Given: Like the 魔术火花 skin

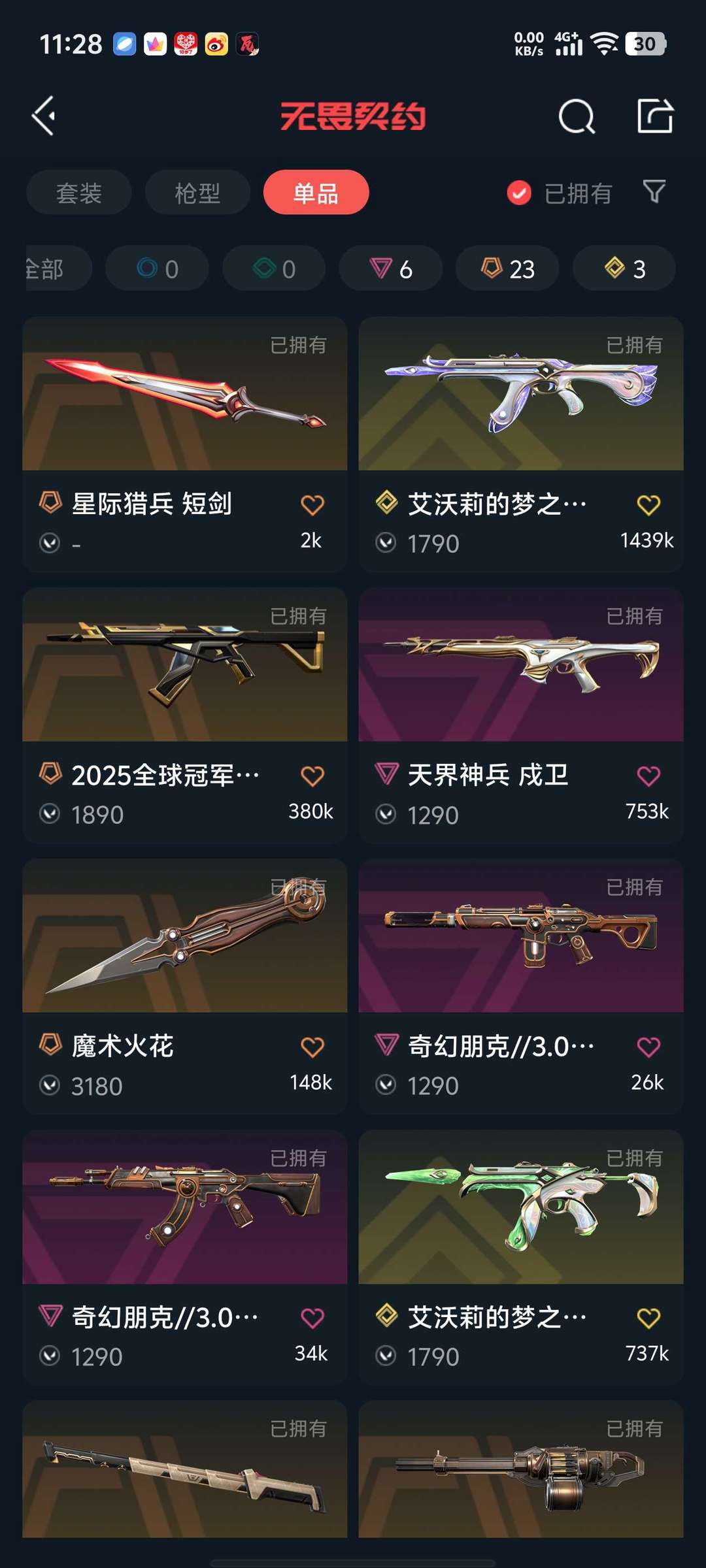Looking at the screenshot, I should (312, 1047).
